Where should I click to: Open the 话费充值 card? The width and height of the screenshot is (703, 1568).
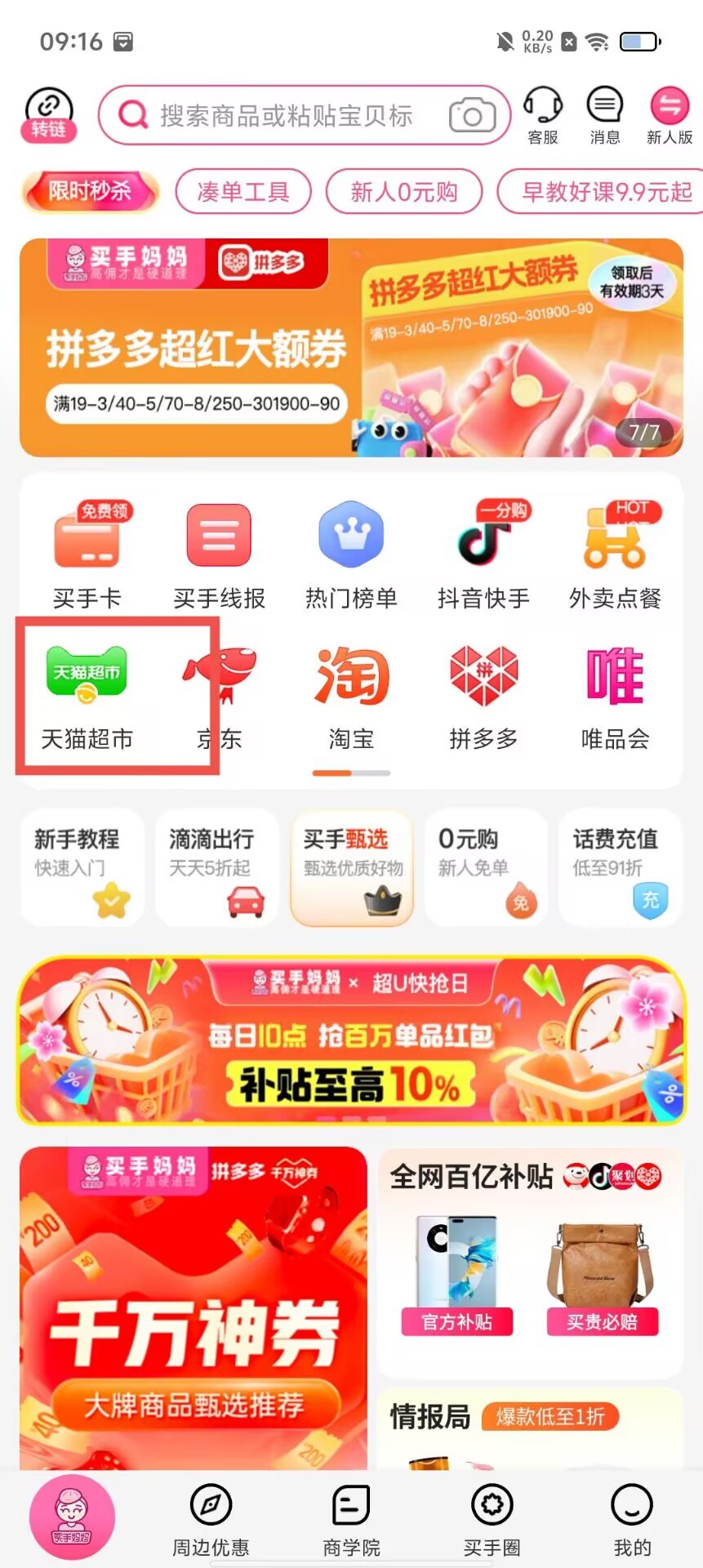point(620,867)
